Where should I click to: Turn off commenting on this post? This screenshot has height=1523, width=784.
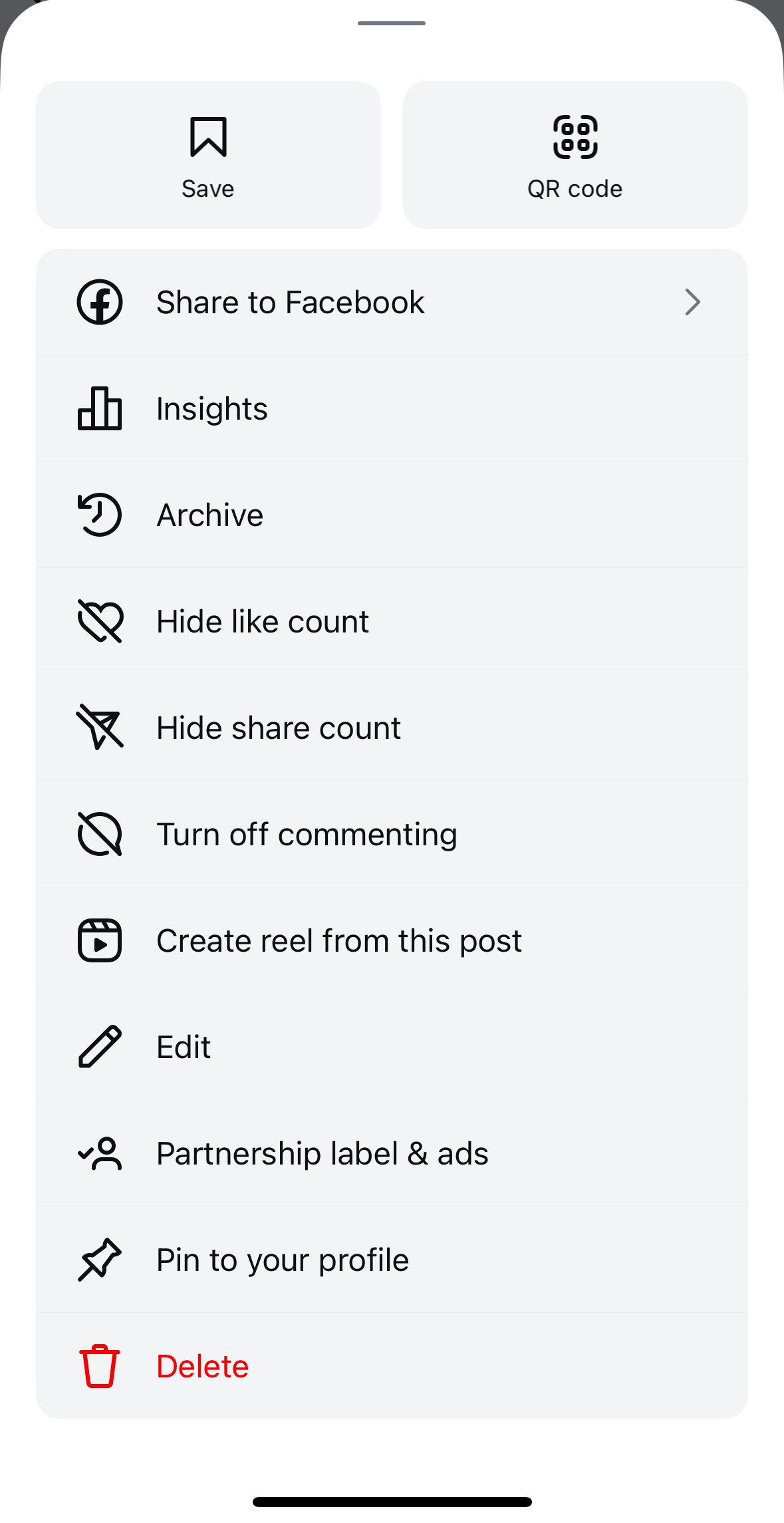click(392, 834)
